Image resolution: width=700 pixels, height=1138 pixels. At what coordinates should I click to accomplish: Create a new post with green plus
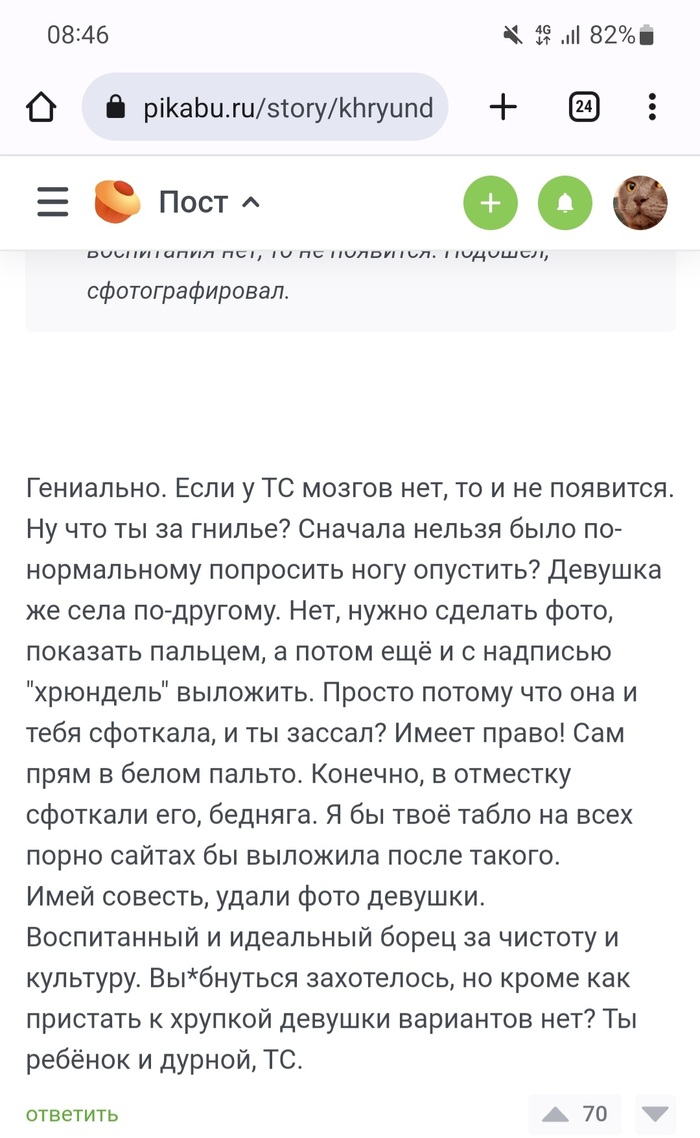(x=490, y=203)
